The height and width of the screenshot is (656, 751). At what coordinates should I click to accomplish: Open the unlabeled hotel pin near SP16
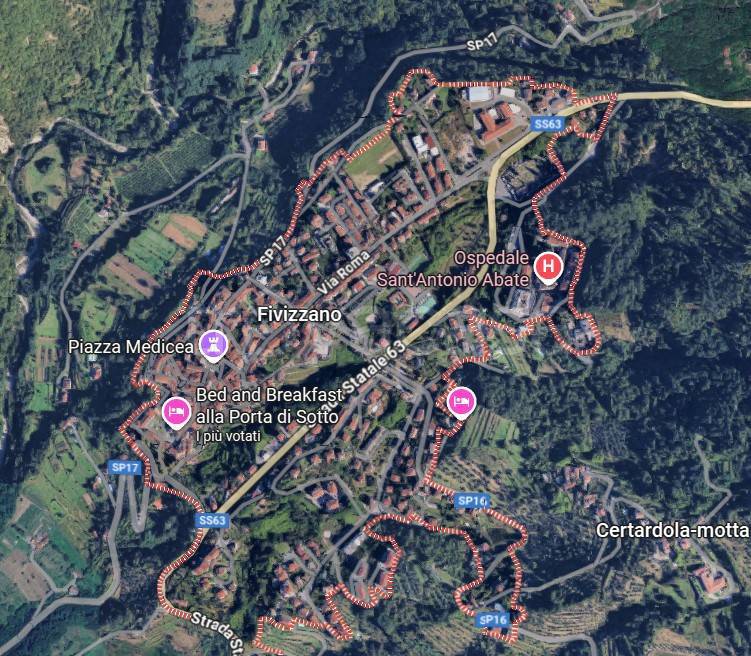click(x=460, y=401)
